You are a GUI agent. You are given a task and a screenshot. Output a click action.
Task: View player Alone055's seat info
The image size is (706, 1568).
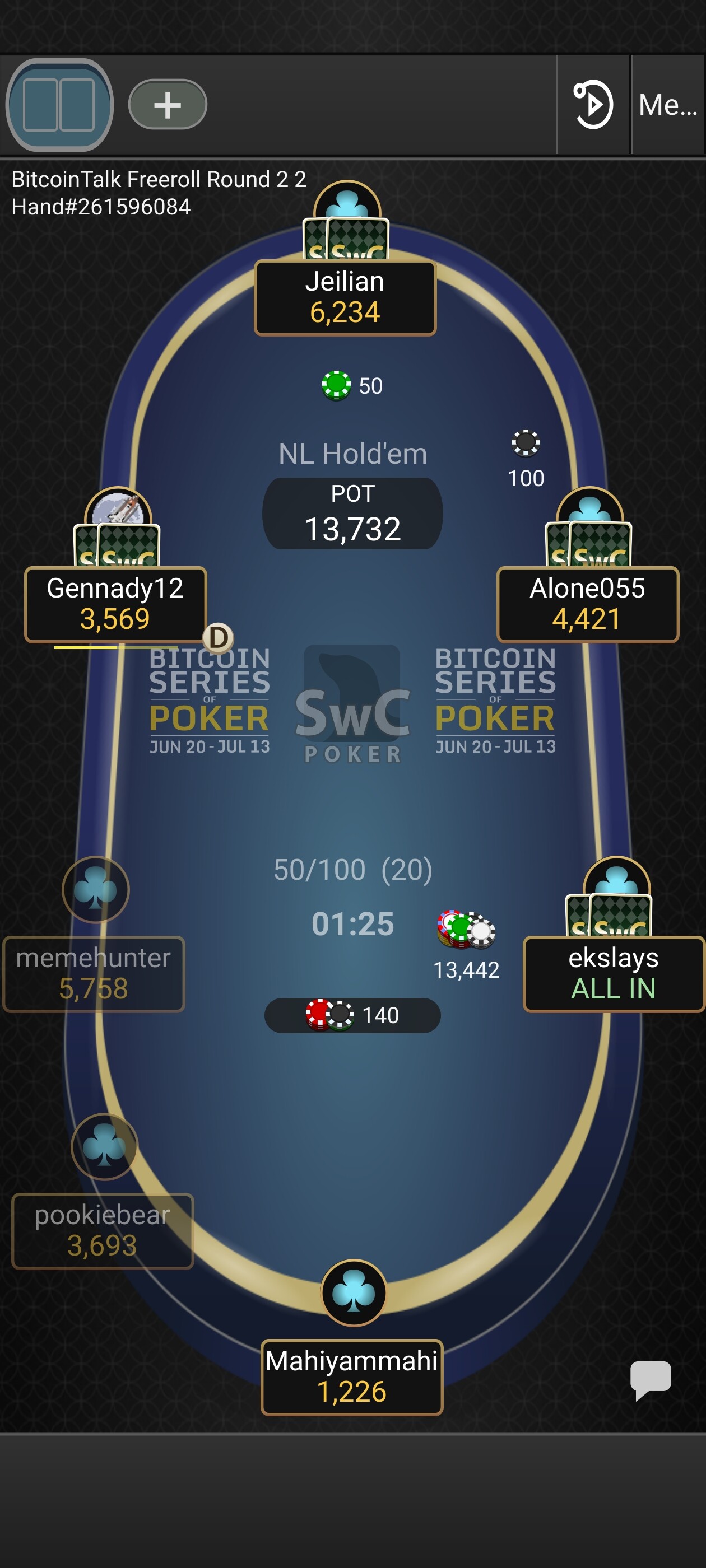[x=587, y=604]
